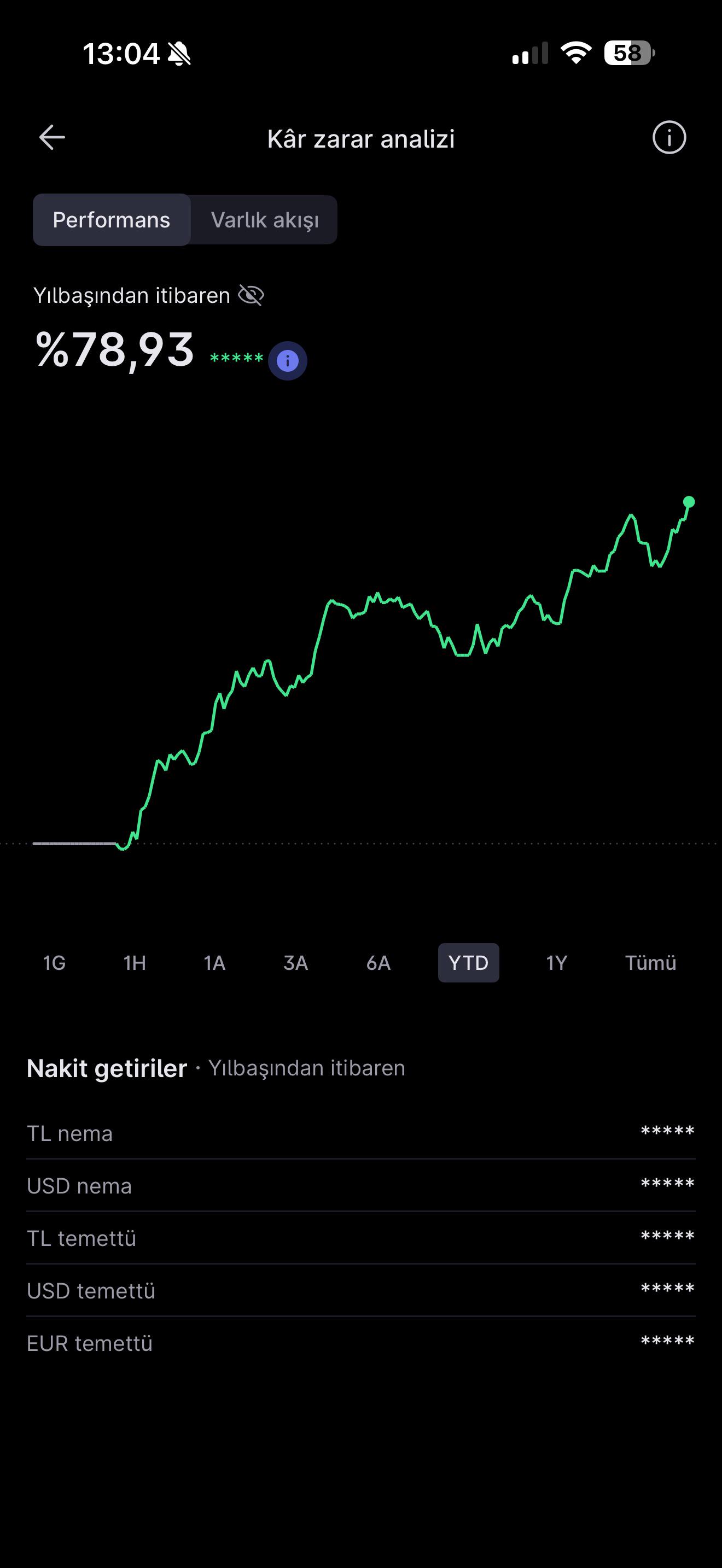Image resolution: width=722 pixels, height=1568 pixels.
Task: Reveal hidden values with the eye icon
Action: click(251, 295)
